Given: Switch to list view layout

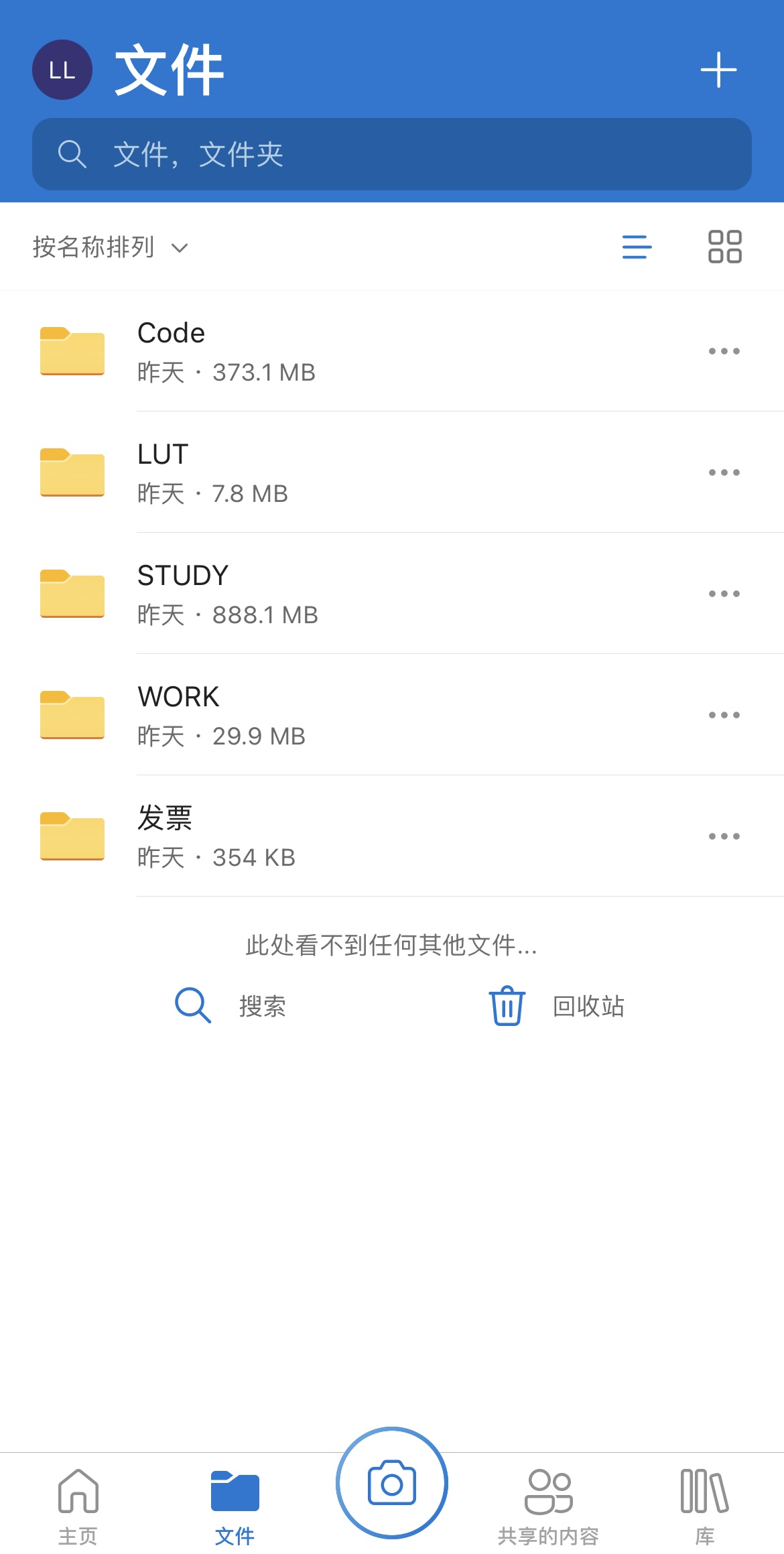Looking at the screenshot, I should click(x=637, y=247).
